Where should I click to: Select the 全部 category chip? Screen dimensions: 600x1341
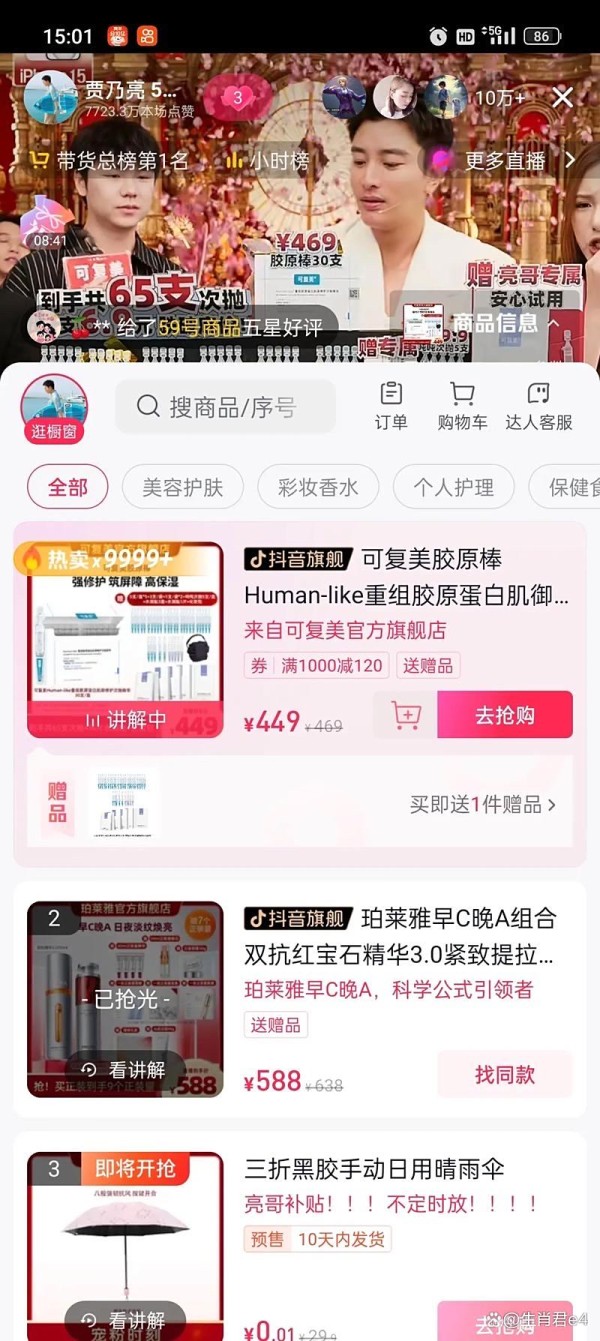pos(68,488)
